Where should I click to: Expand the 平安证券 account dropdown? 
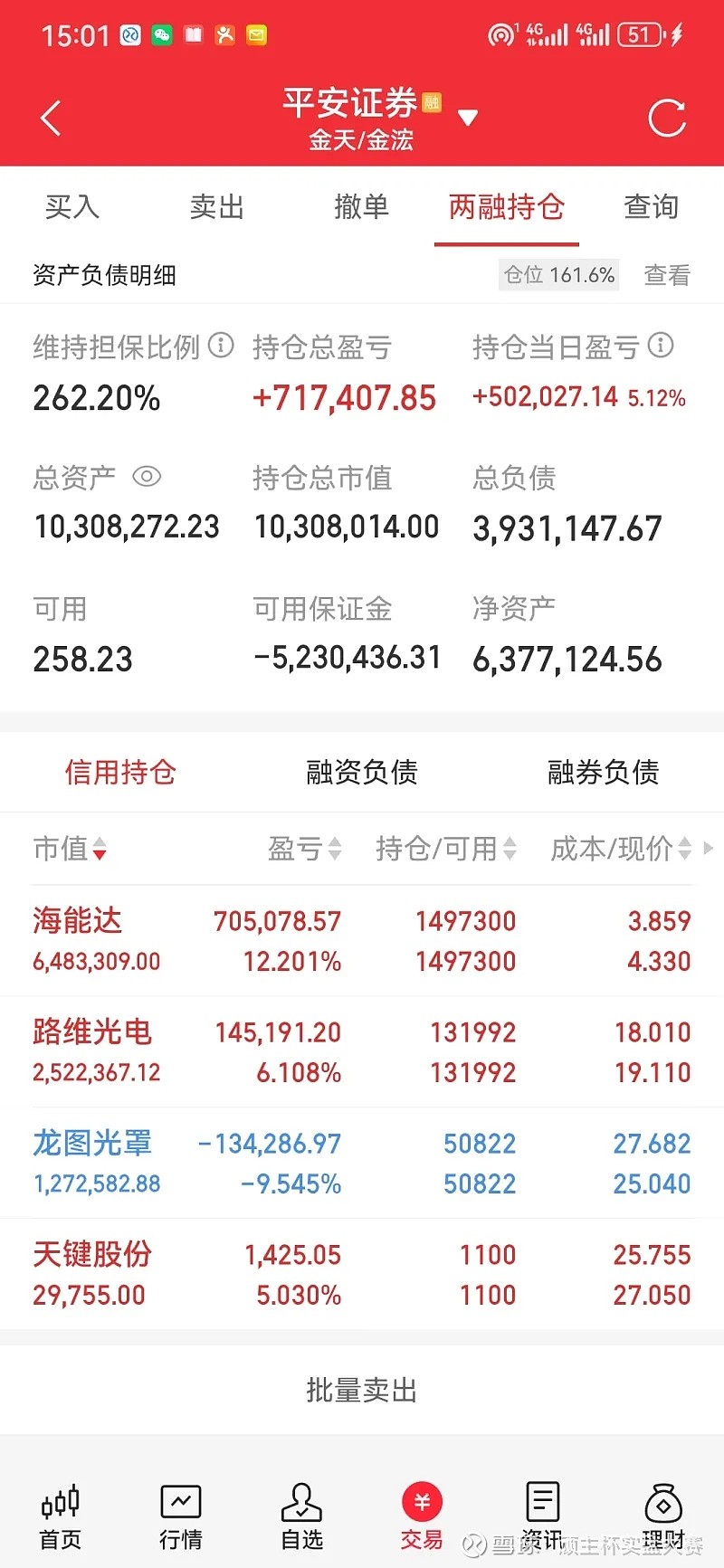click(467, 118)
